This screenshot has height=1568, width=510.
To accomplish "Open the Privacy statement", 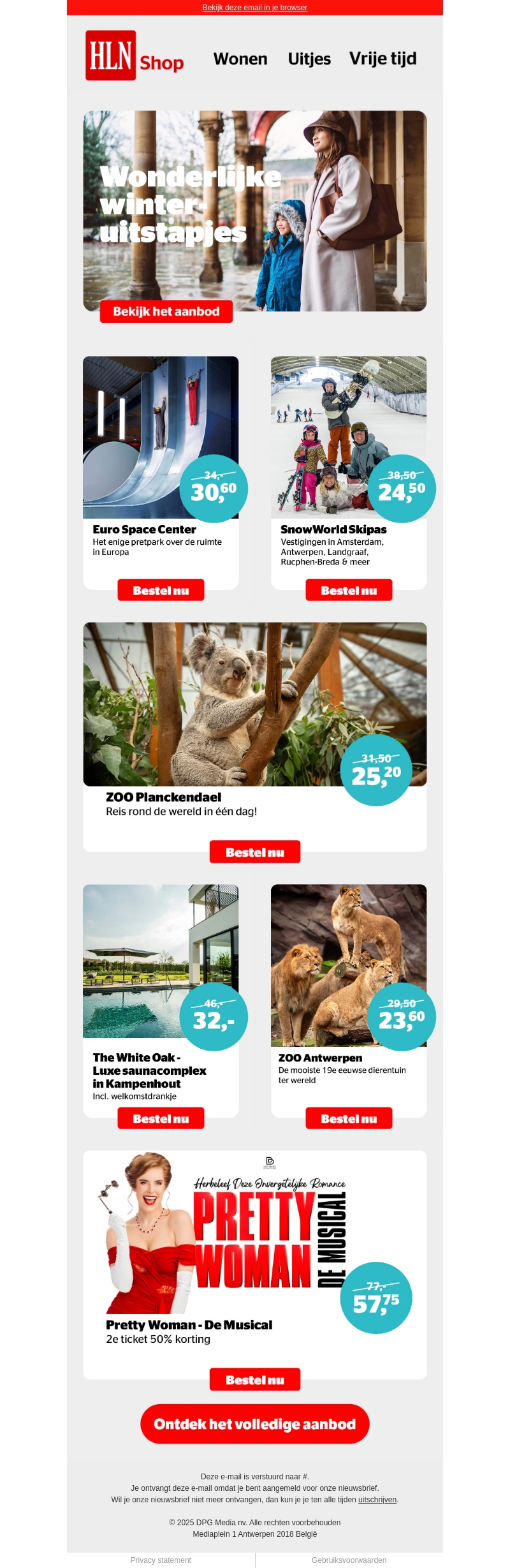I will (161, 1560).
